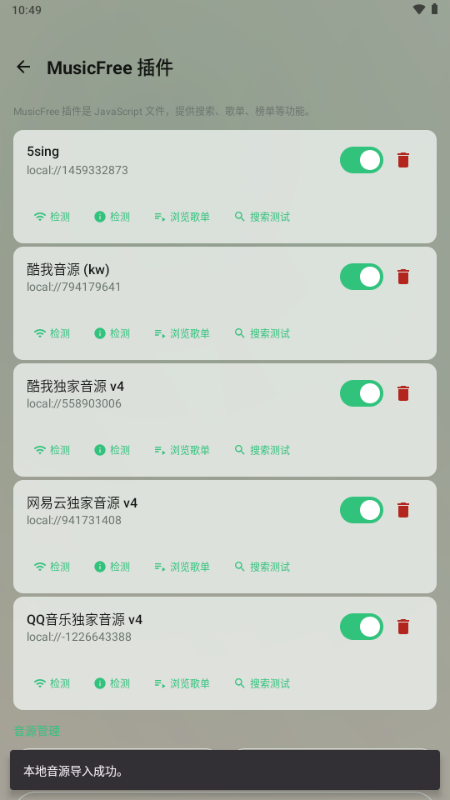Remove 酷我音源 (kw) with trash icon
Viewport: 450px width, 800px height.
[x=403, y=277]
